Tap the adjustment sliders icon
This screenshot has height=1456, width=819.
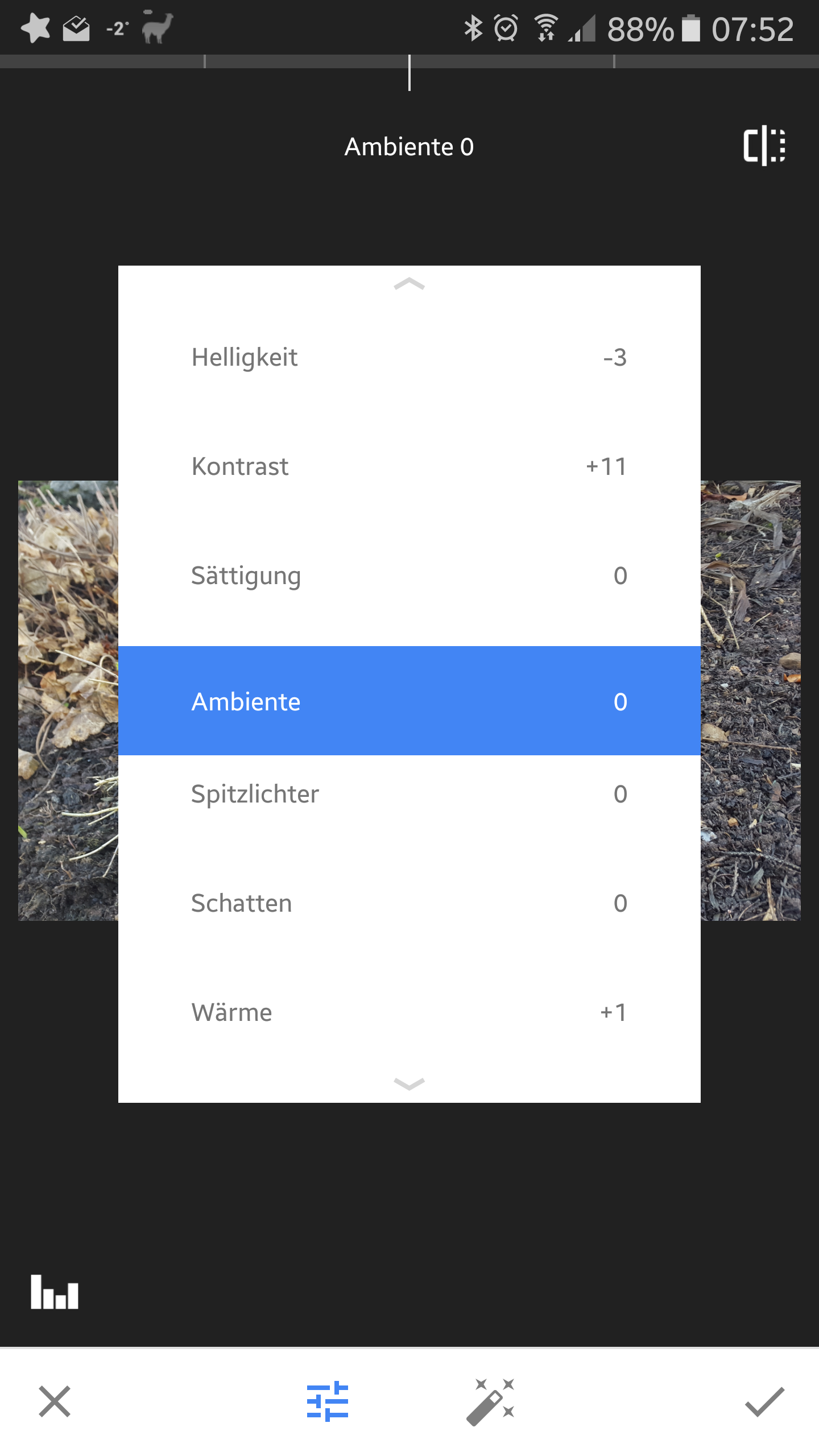pos(328,1401)
